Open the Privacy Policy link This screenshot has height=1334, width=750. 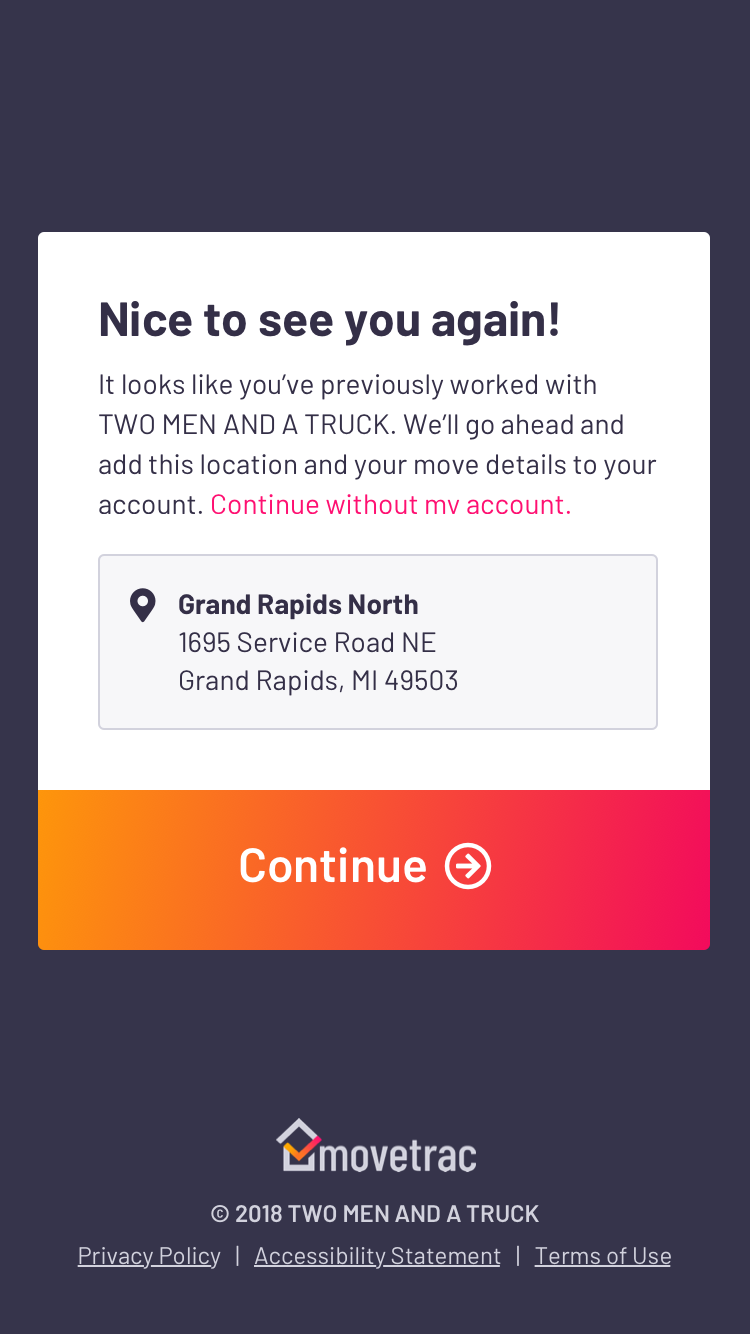coord(149,1256)
